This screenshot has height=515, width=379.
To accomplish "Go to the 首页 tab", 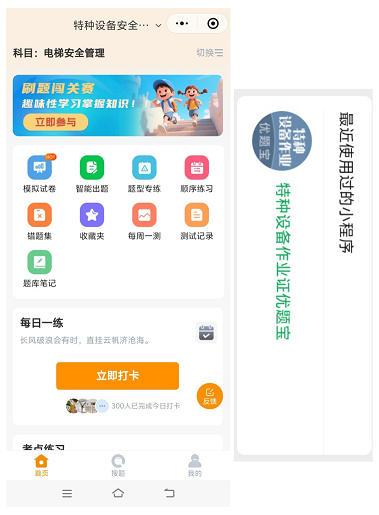I will click(x=41, y=465).
